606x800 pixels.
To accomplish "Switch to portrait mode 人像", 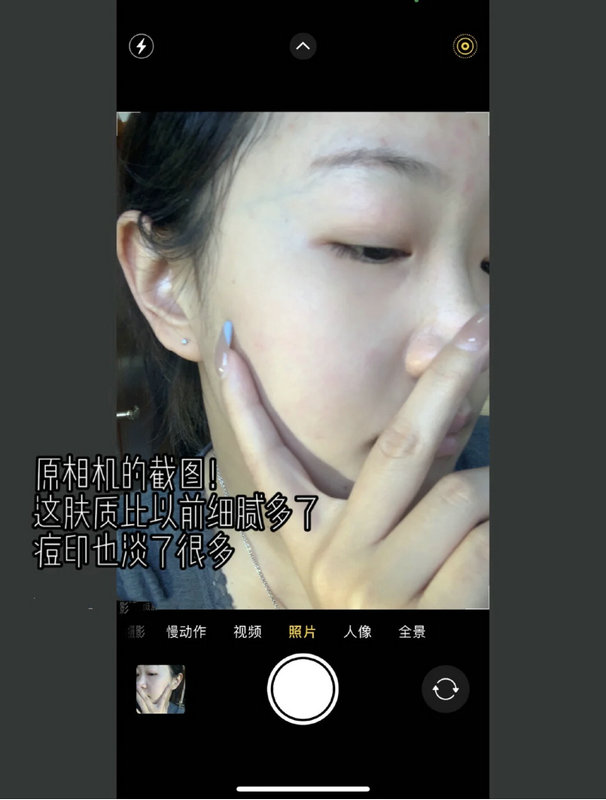I will [357, 631].
